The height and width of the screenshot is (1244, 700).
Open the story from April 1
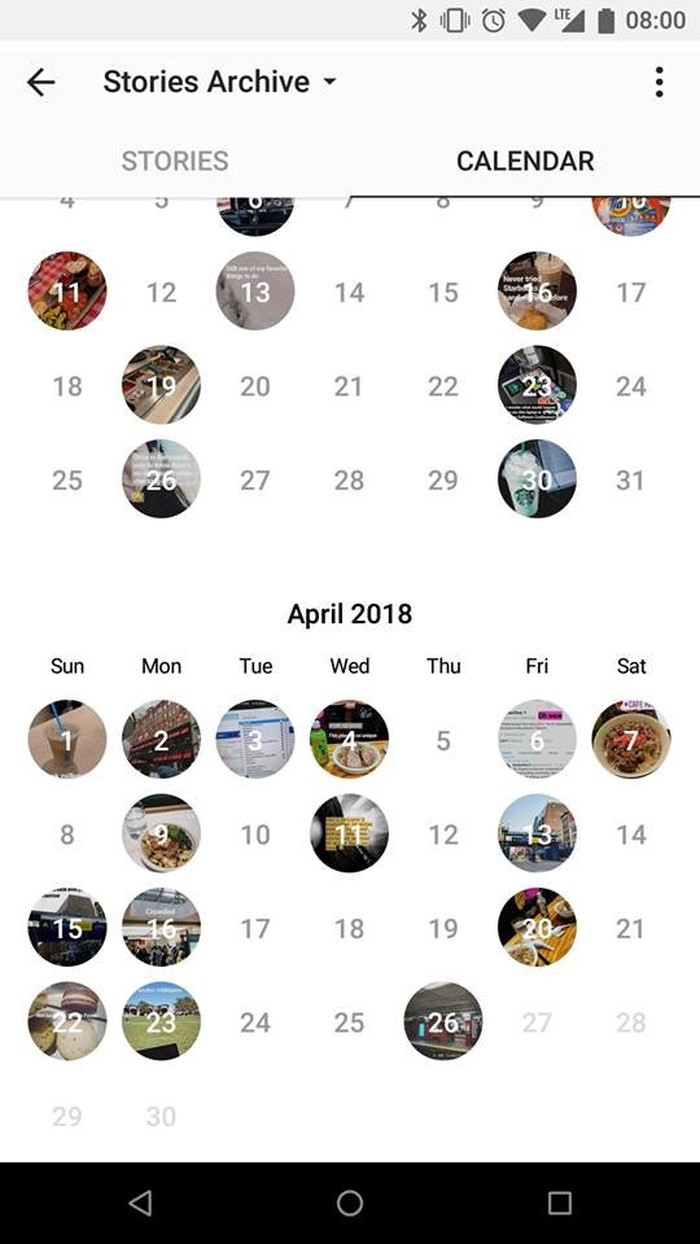(67, 740)
